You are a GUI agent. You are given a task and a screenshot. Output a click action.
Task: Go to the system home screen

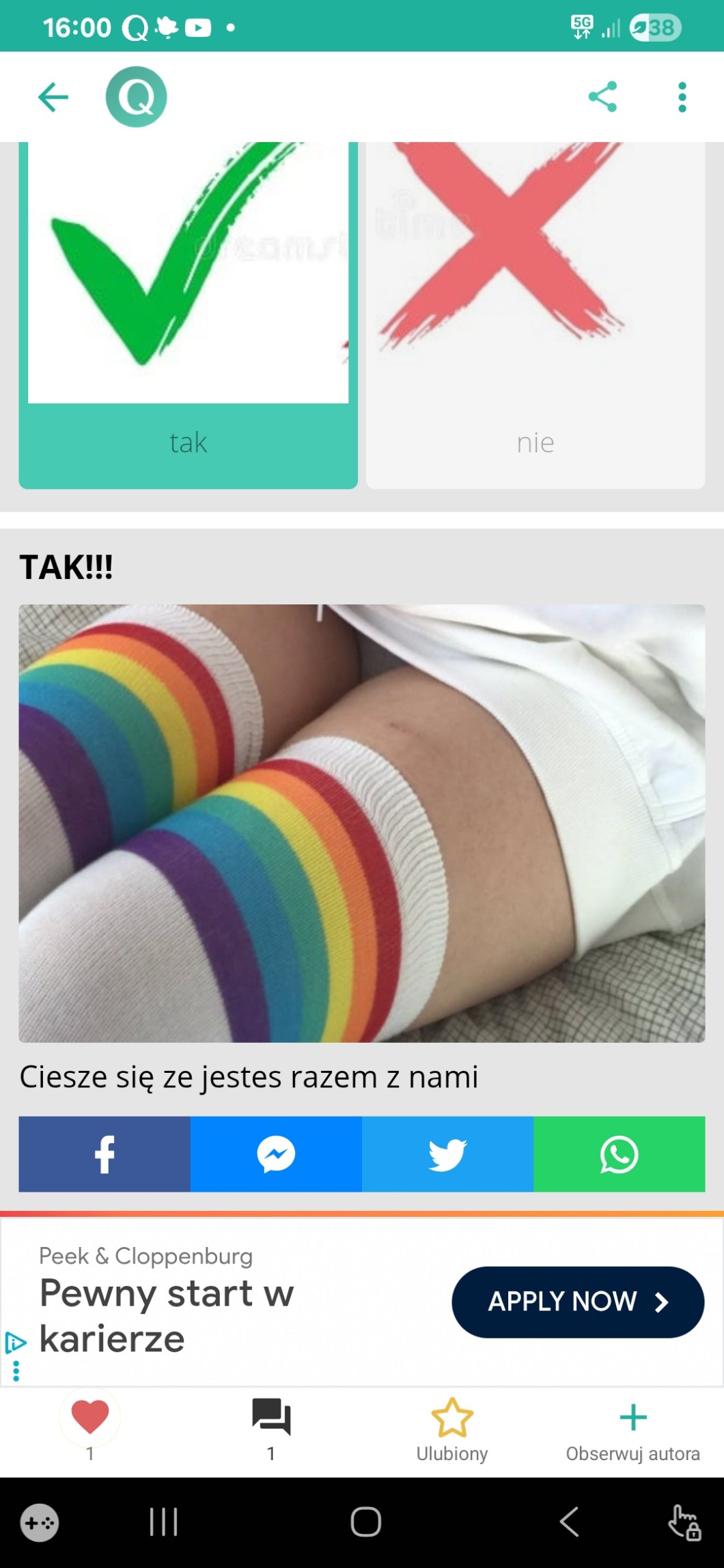(x=365, y=1522)
